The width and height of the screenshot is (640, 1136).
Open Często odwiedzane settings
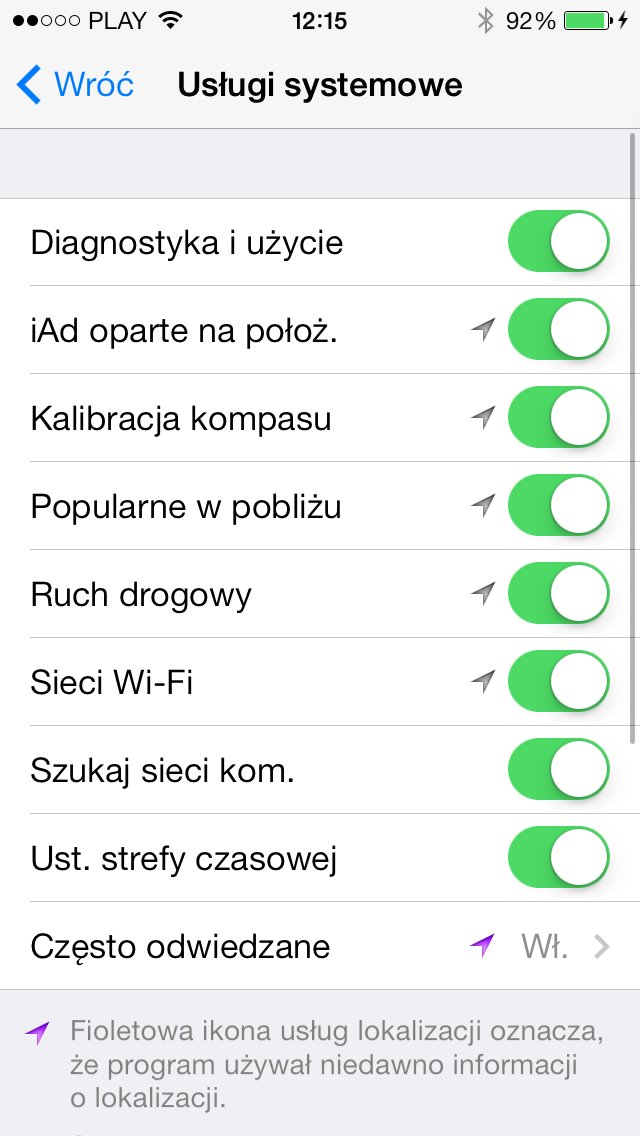320,946
